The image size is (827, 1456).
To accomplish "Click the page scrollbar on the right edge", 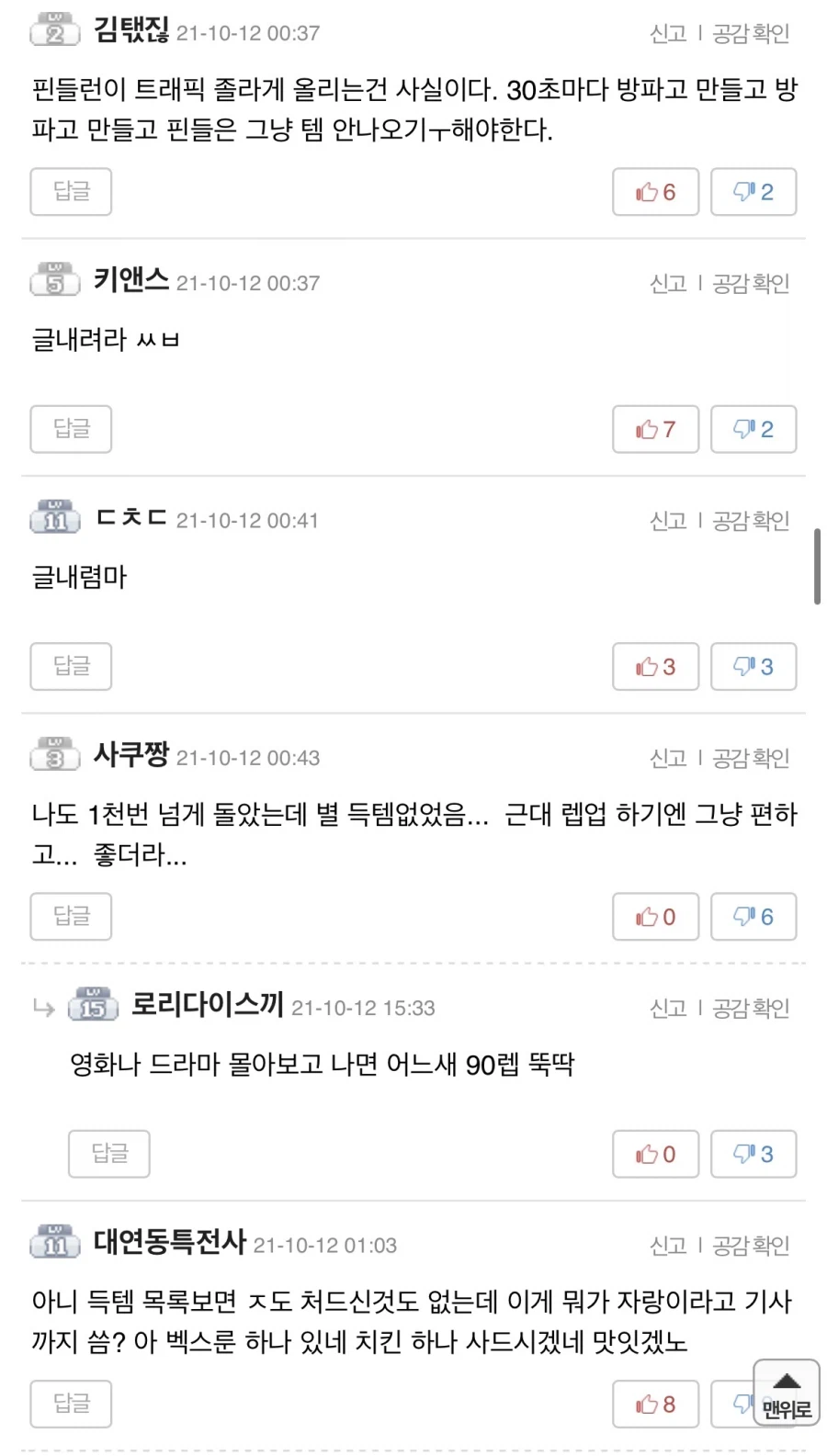I will click(819, 563).
